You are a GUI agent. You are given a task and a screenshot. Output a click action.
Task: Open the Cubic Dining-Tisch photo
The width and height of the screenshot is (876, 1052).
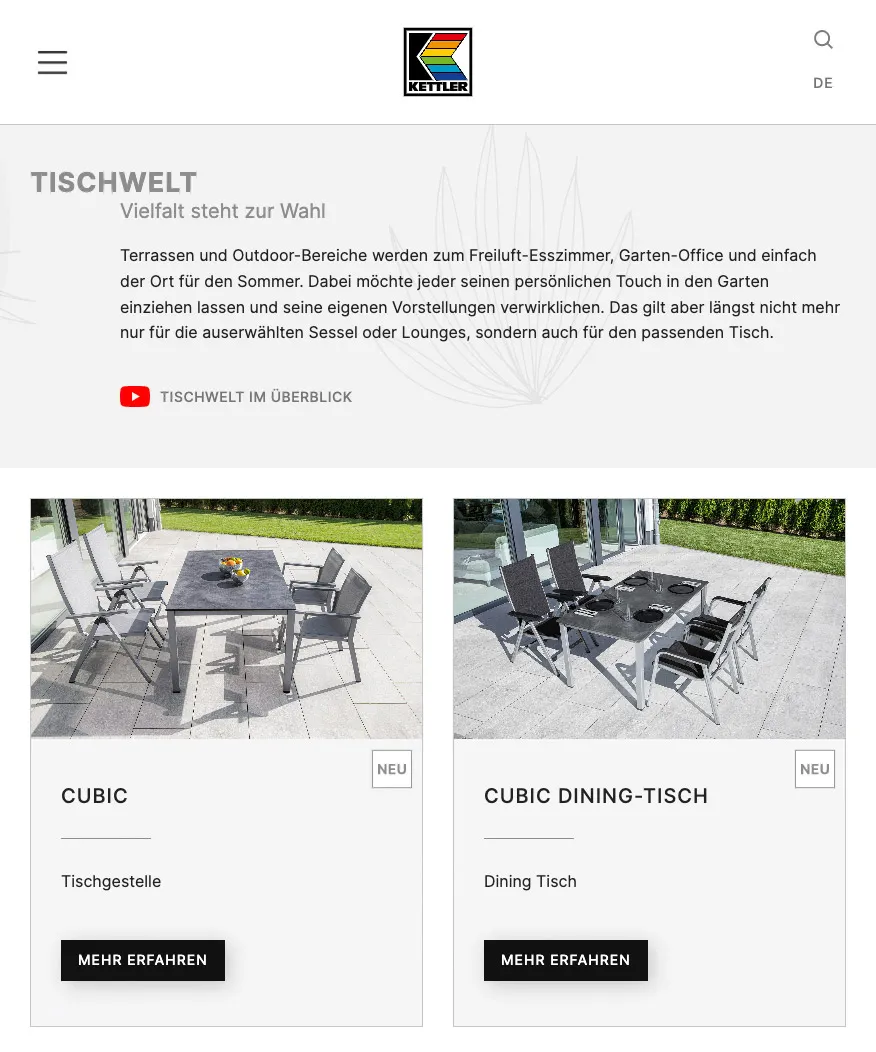click(x=649, y=618)
